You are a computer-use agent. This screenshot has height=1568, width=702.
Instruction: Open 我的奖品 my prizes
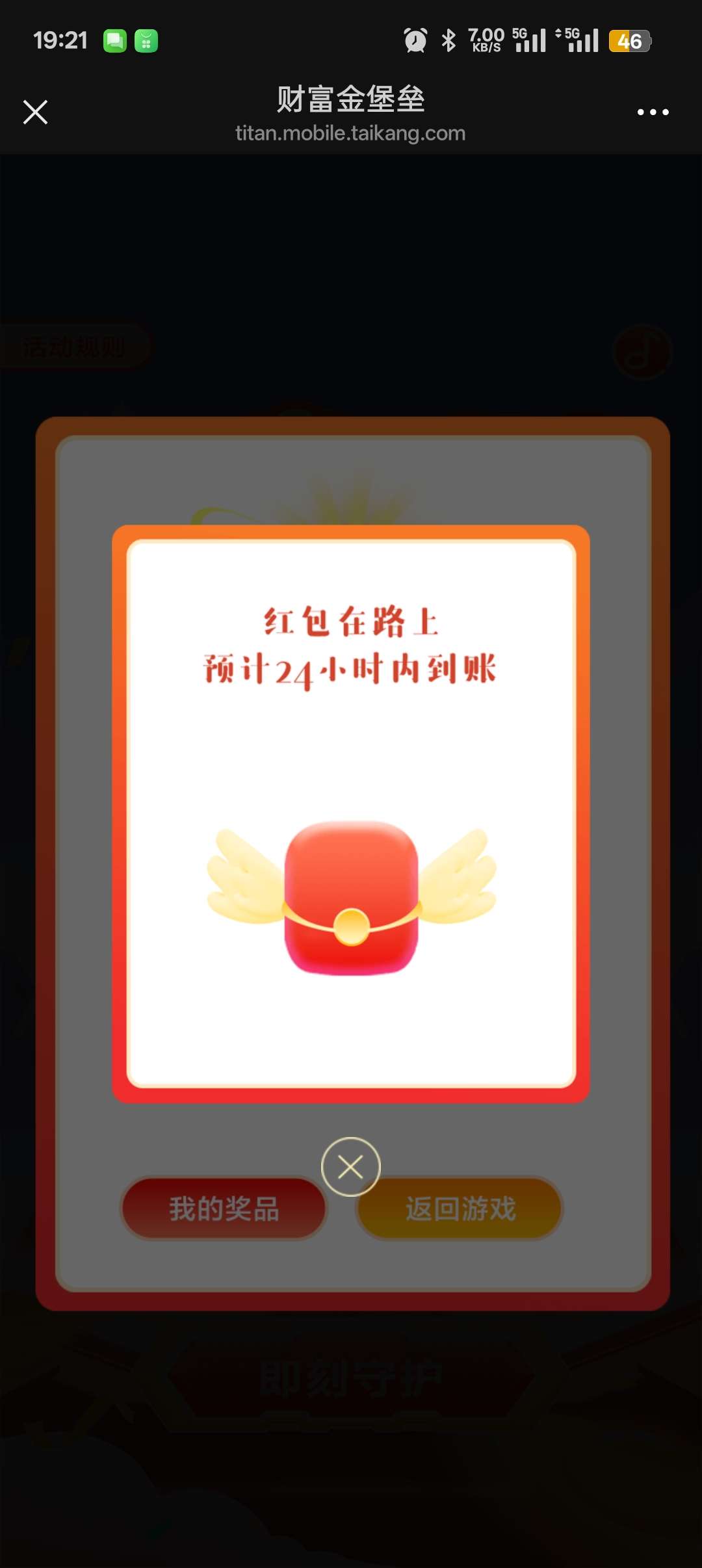pyautogui.click(x=226, y=1208)
